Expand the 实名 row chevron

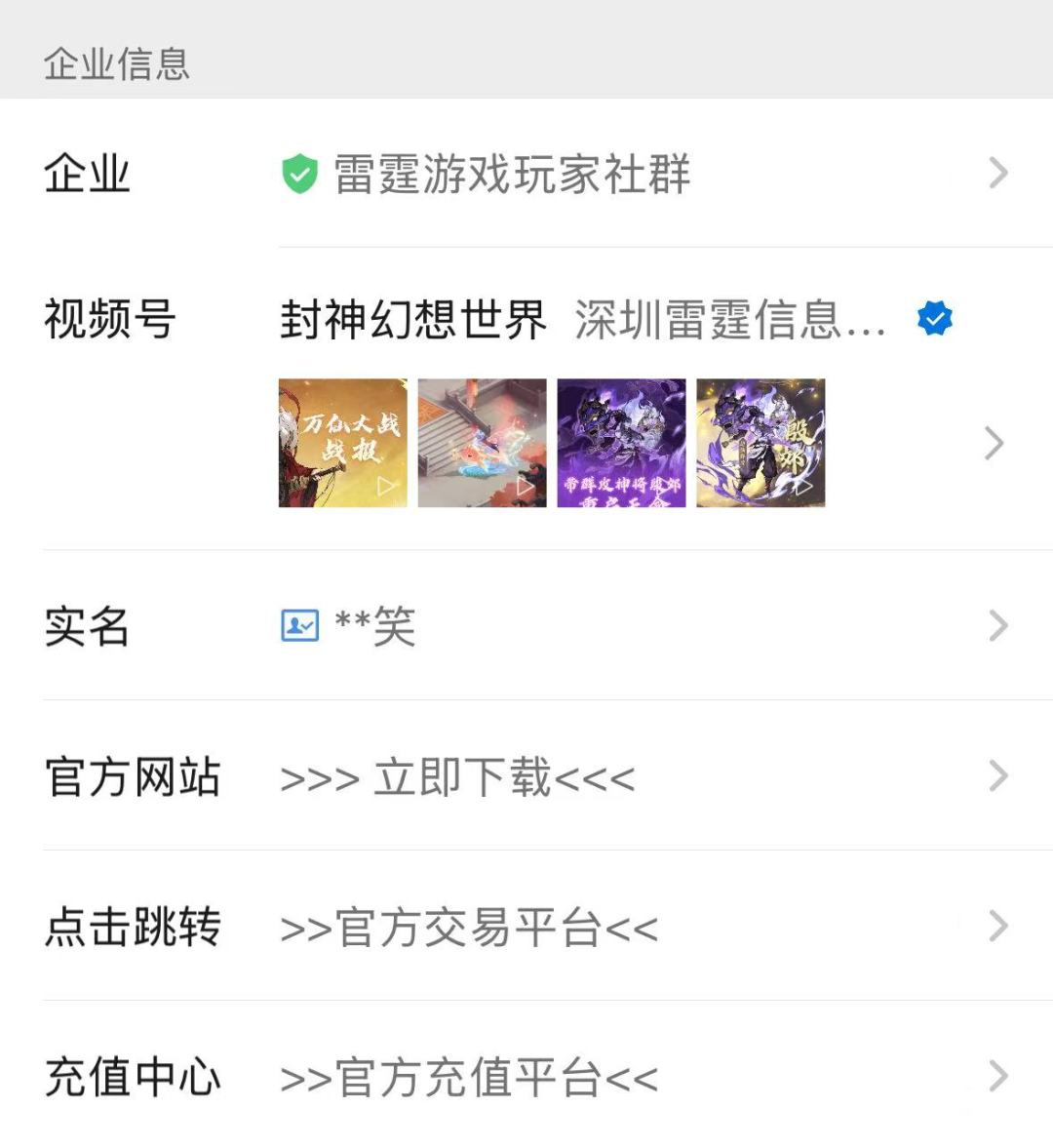(996, 625)
